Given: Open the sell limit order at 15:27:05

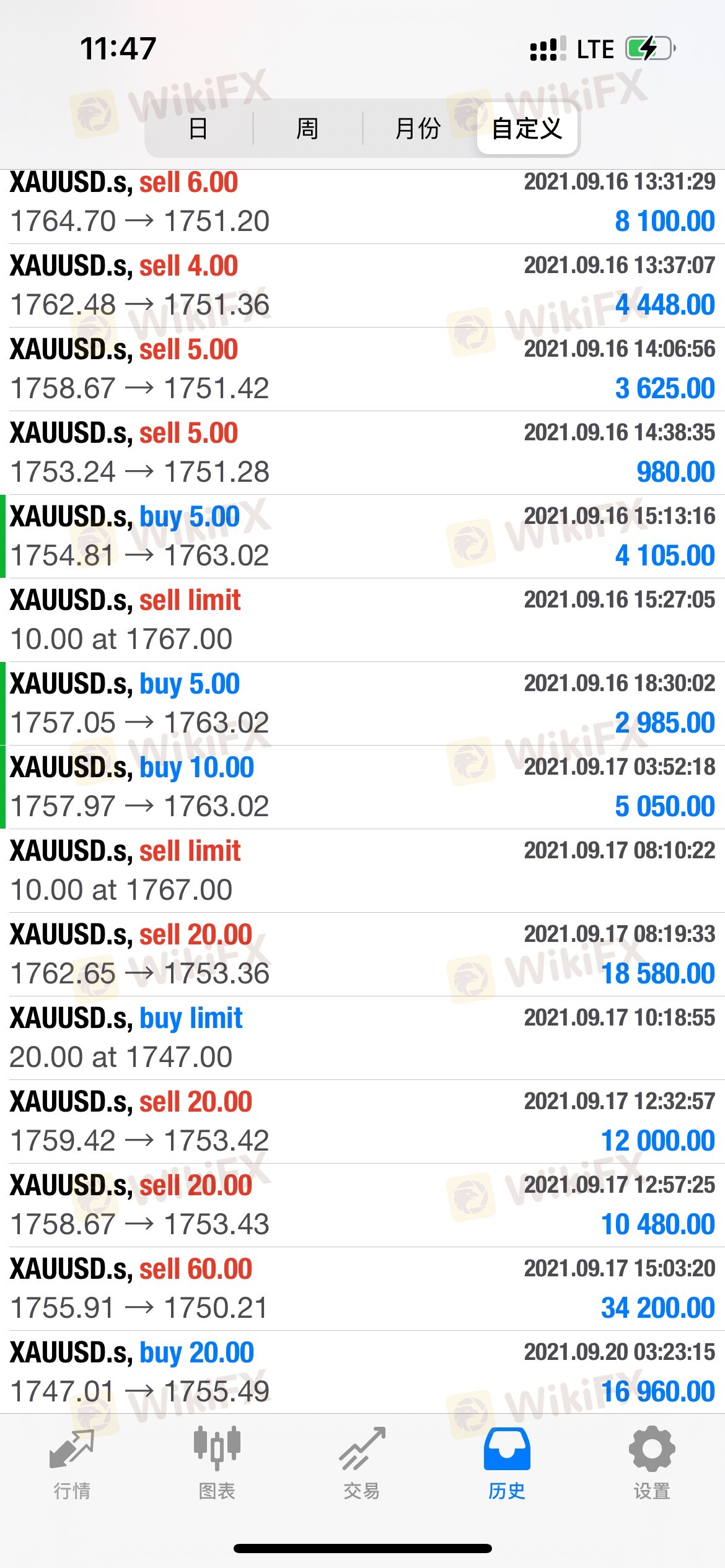Looking at the screenshot, I should coord(362,620).
